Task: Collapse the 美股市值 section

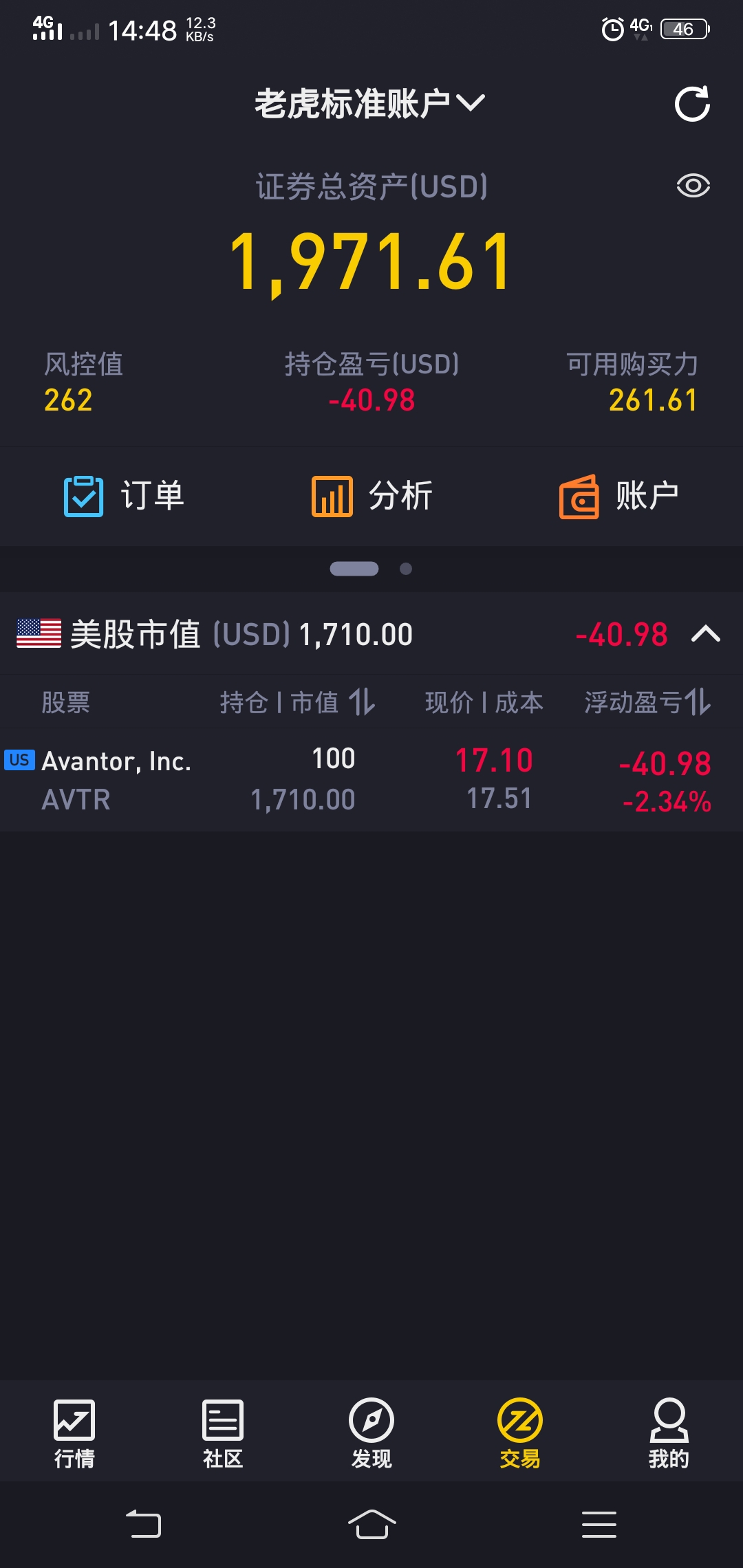Action: (706, 633)
